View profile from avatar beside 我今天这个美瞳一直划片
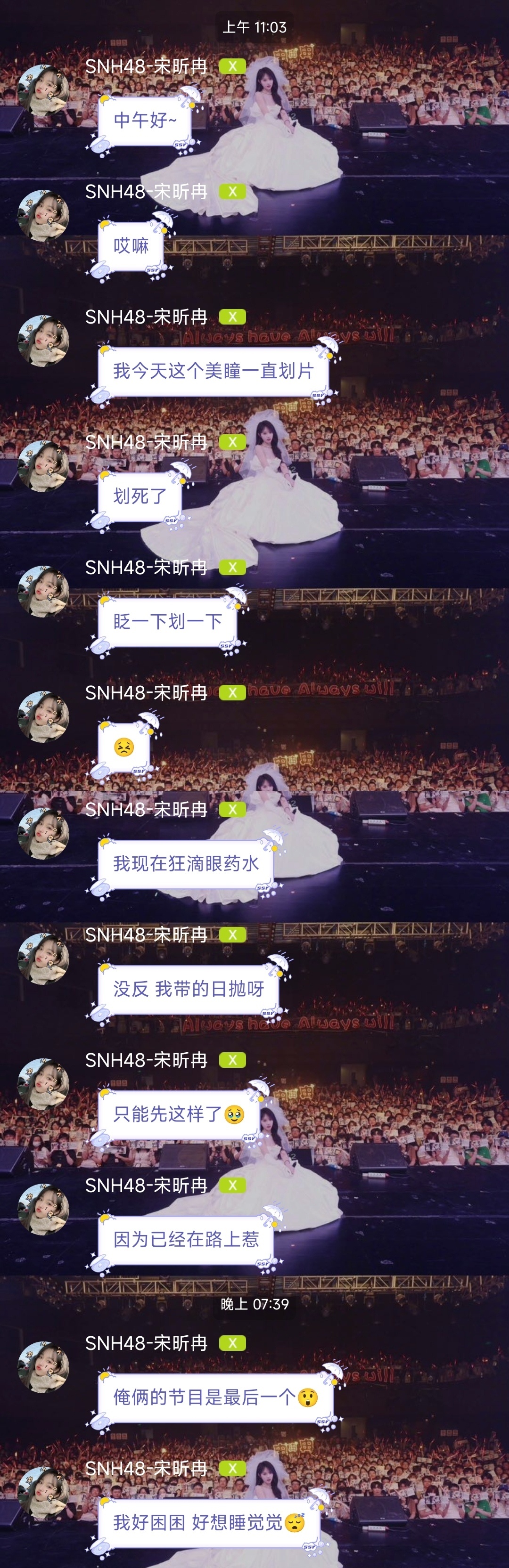Screen dimensions: 509x1568 coord(43,341)
